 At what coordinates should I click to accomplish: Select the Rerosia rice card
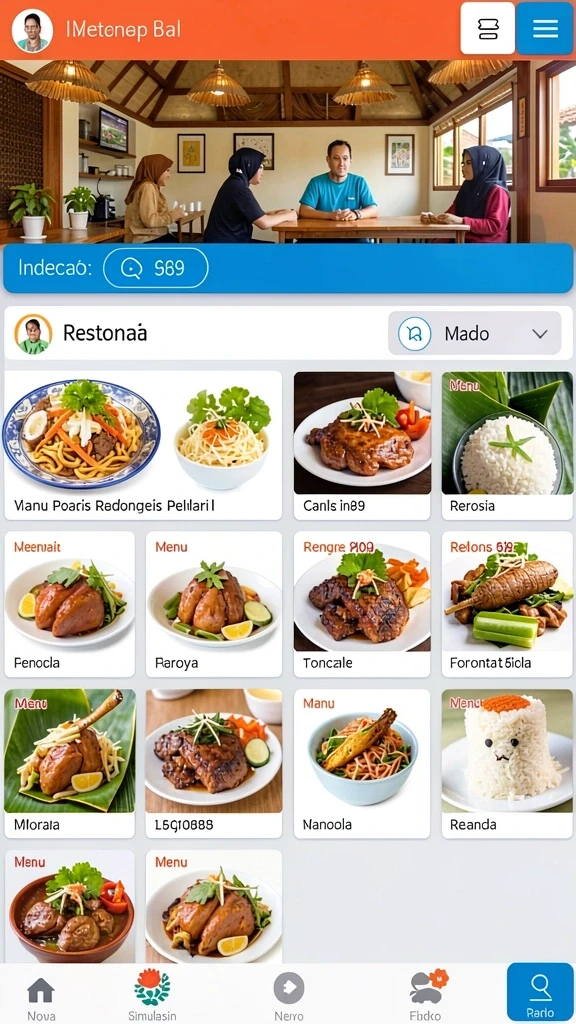507,445
